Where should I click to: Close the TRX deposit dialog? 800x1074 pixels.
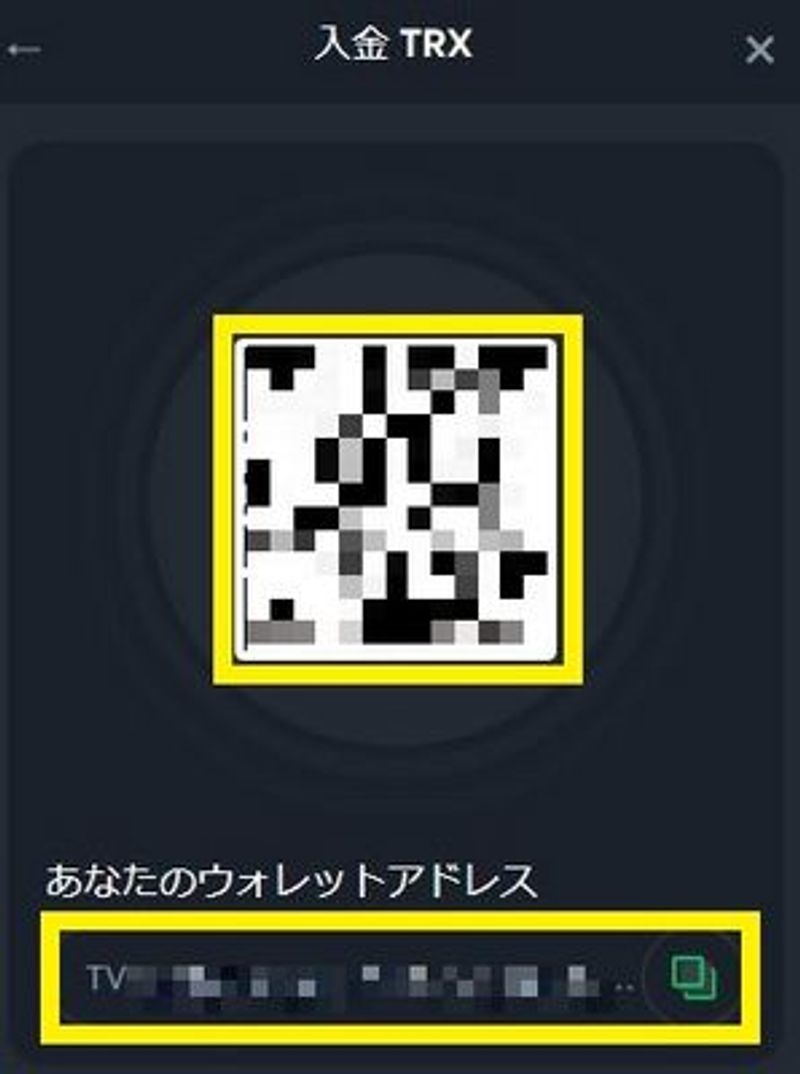[760, 49]
